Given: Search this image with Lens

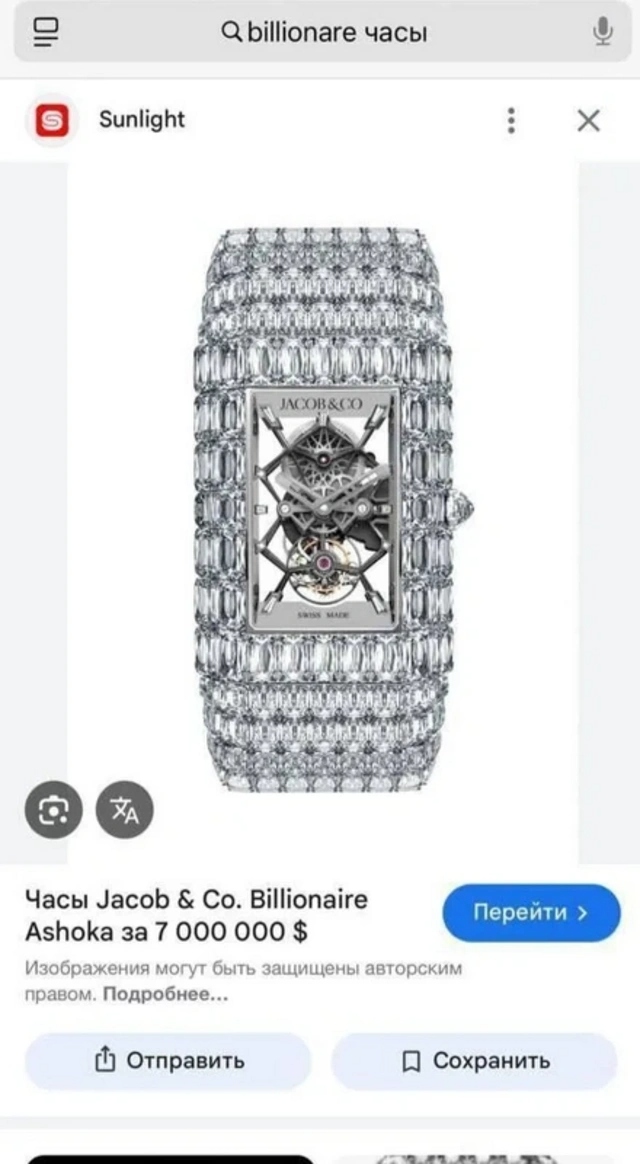Looking at the screenshot, I should pyautogui.click(x=53, y=810).
